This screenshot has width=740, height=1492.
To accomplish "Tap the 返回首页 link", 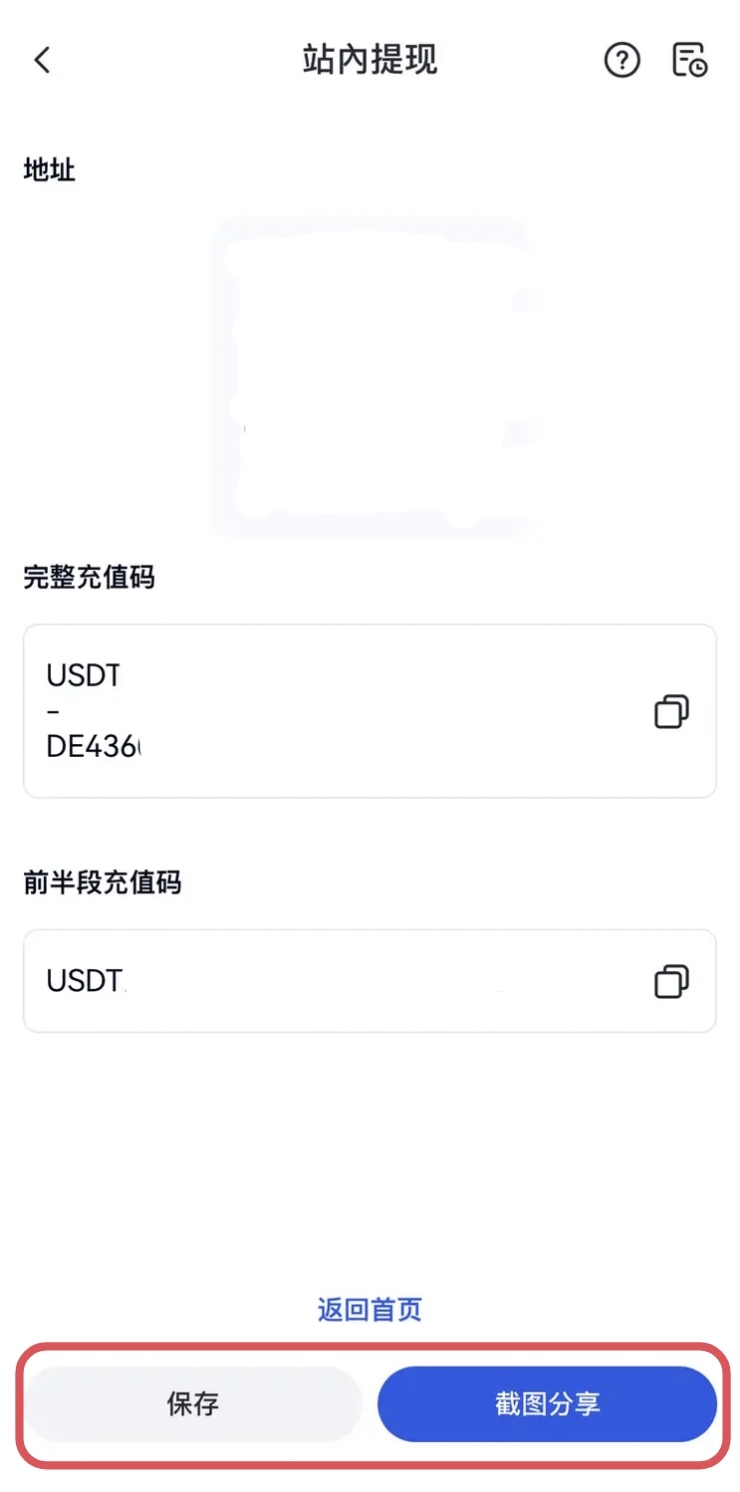I will pyautogui.click(x=370, y=1309).
